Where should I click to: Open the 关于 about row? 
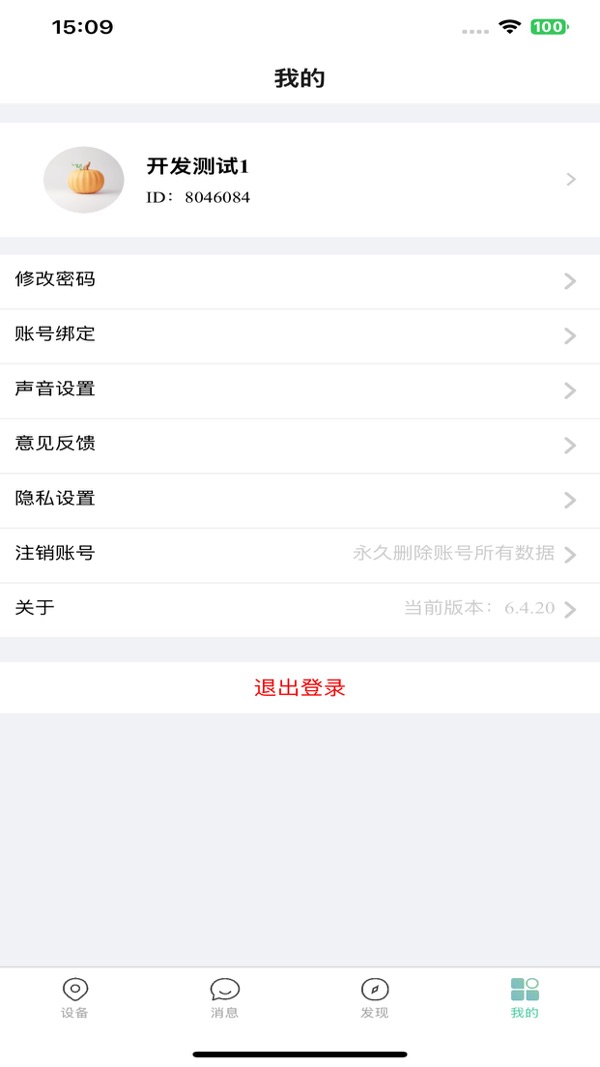point(300,609)
